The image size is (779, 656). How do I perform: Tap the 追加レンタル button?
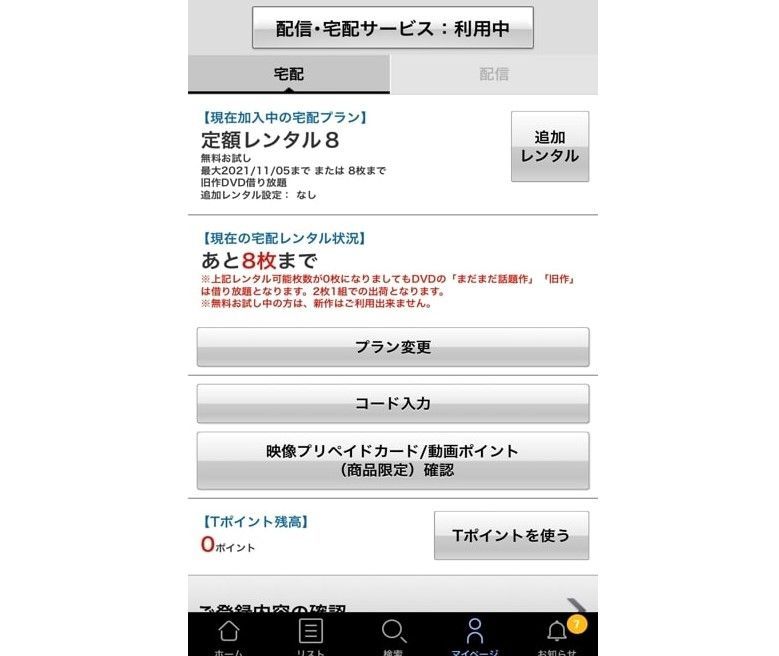point(549,146)
